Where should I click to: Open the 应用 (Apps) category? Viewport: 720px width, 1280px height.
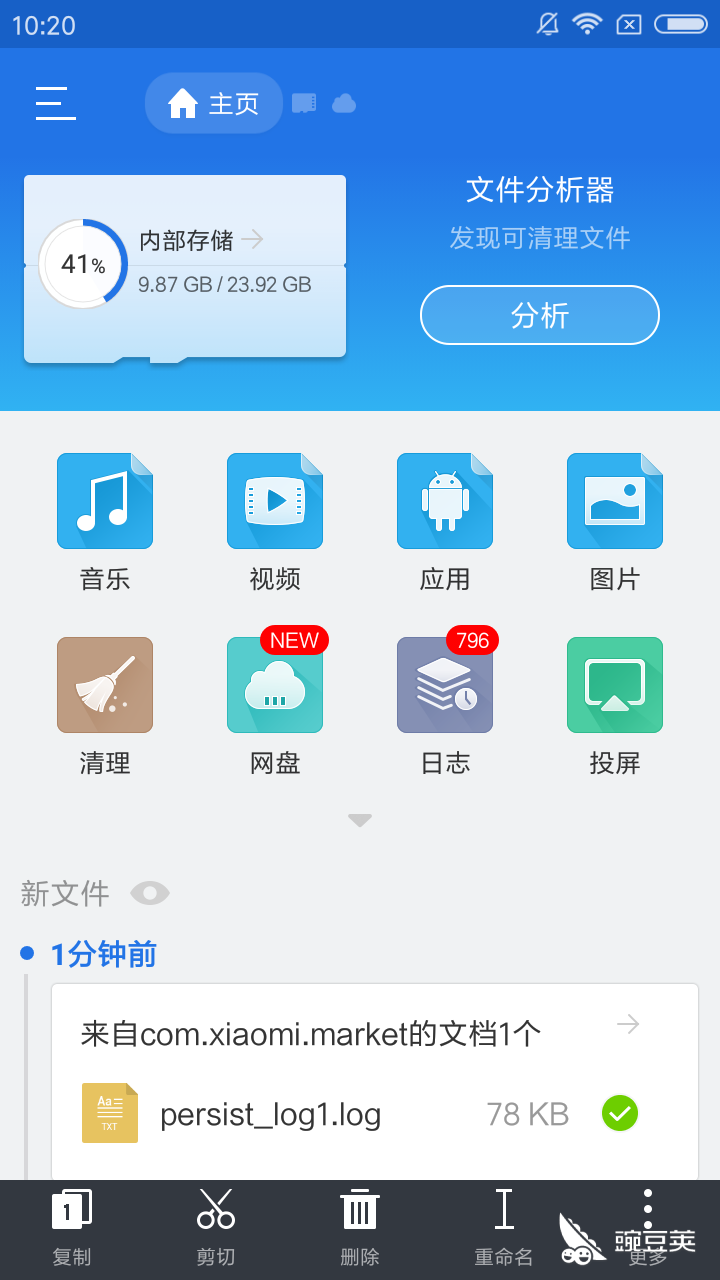(x=445, y=520)
